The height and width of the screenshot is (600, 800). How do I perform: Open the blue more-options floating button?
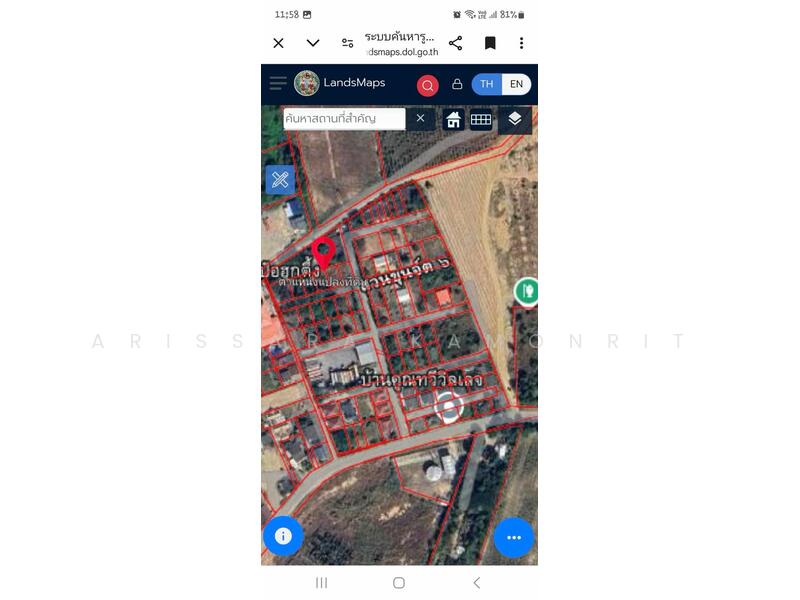(x=514, y=537)
